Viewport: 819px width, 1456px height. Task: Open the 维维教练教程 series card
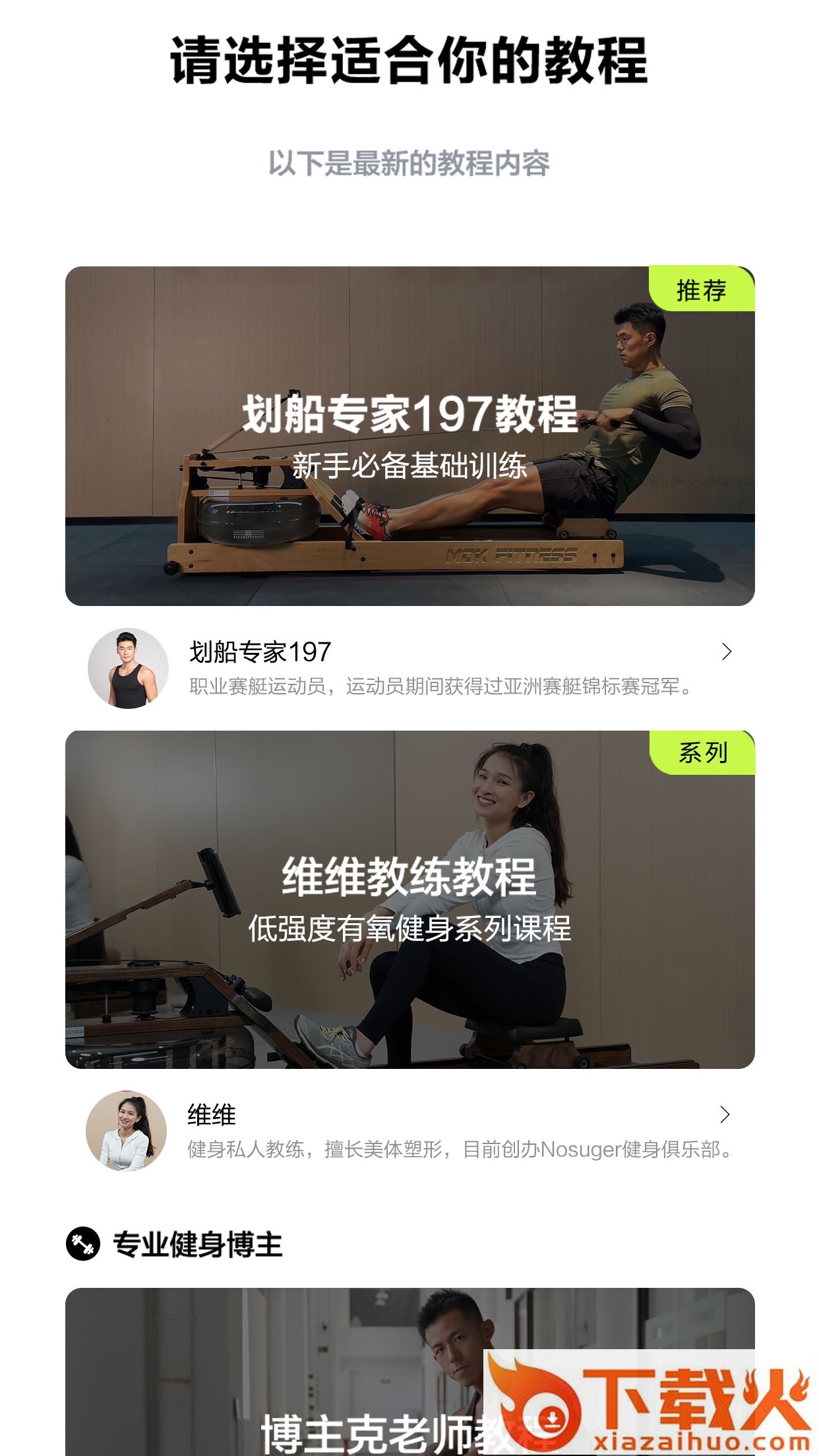(x=409, y=899)
